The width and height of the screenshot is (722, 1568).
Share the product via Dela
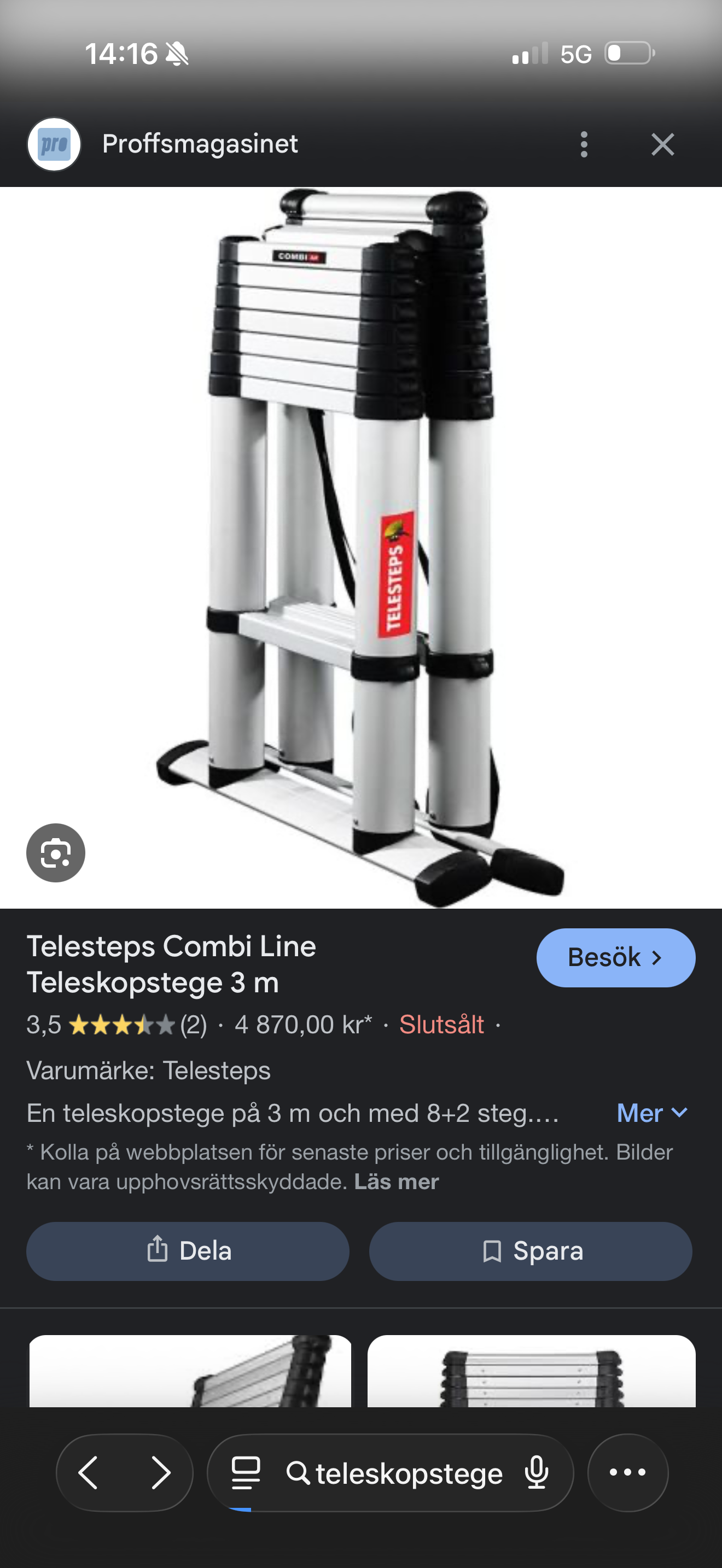188,1251
